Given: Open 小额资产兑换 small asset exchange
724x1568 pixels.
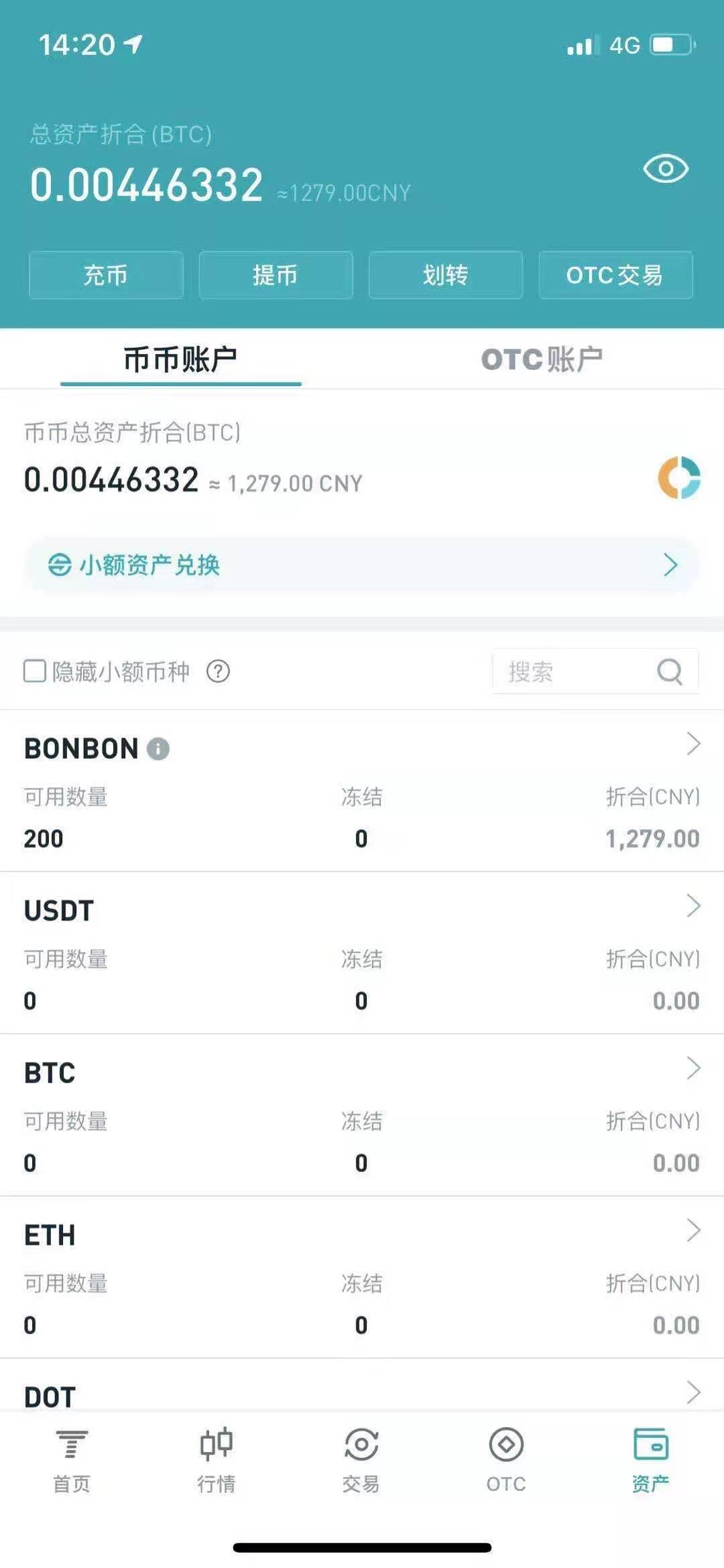Looking at the screenshot, I should pyautogui.click(x=361, y=565).
